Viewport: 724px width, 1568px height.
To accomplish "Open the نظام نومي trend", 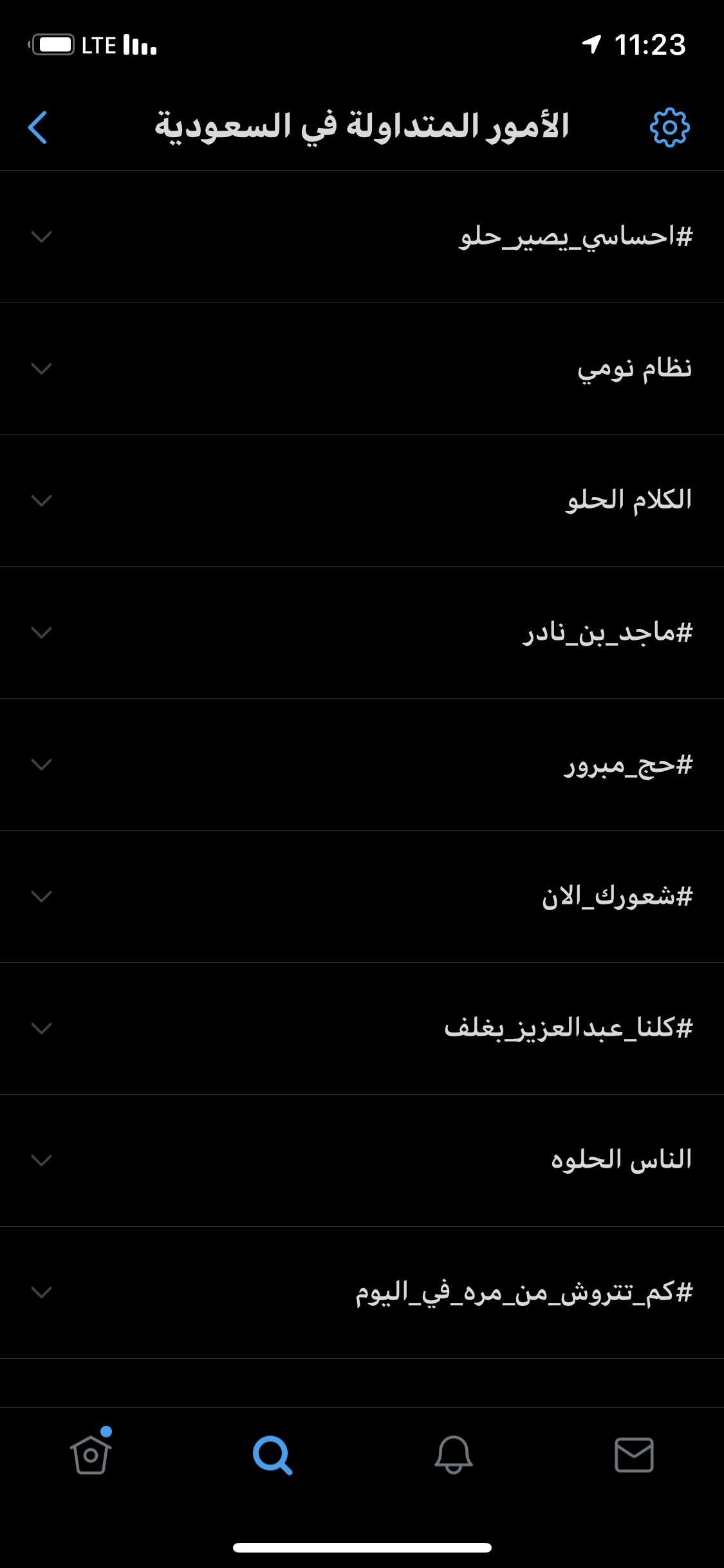I will (x=634, y=369).
